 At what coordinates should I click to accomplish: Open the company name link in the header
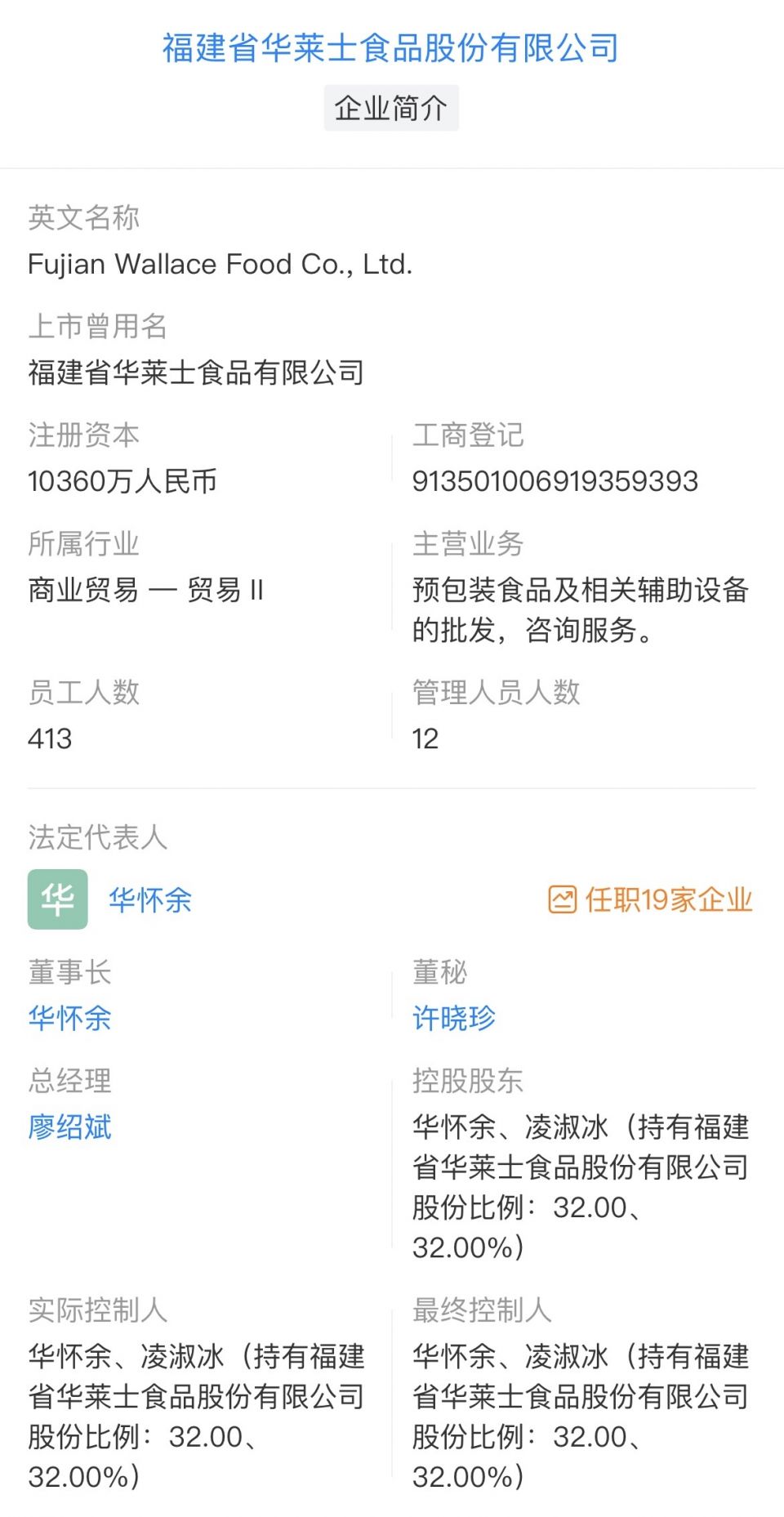[x=390, y=47]
